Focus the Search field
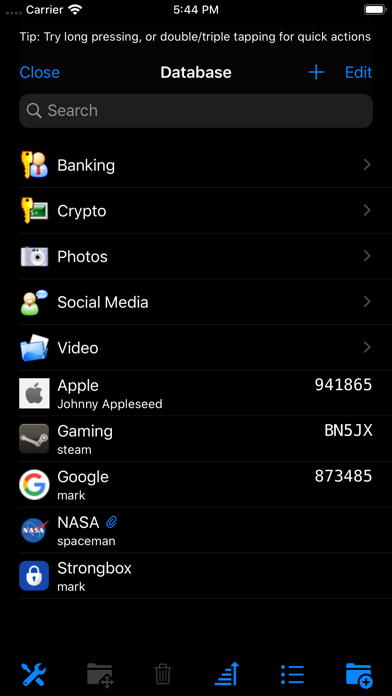This screenshot has width=392, height=696. click(196, 111)
